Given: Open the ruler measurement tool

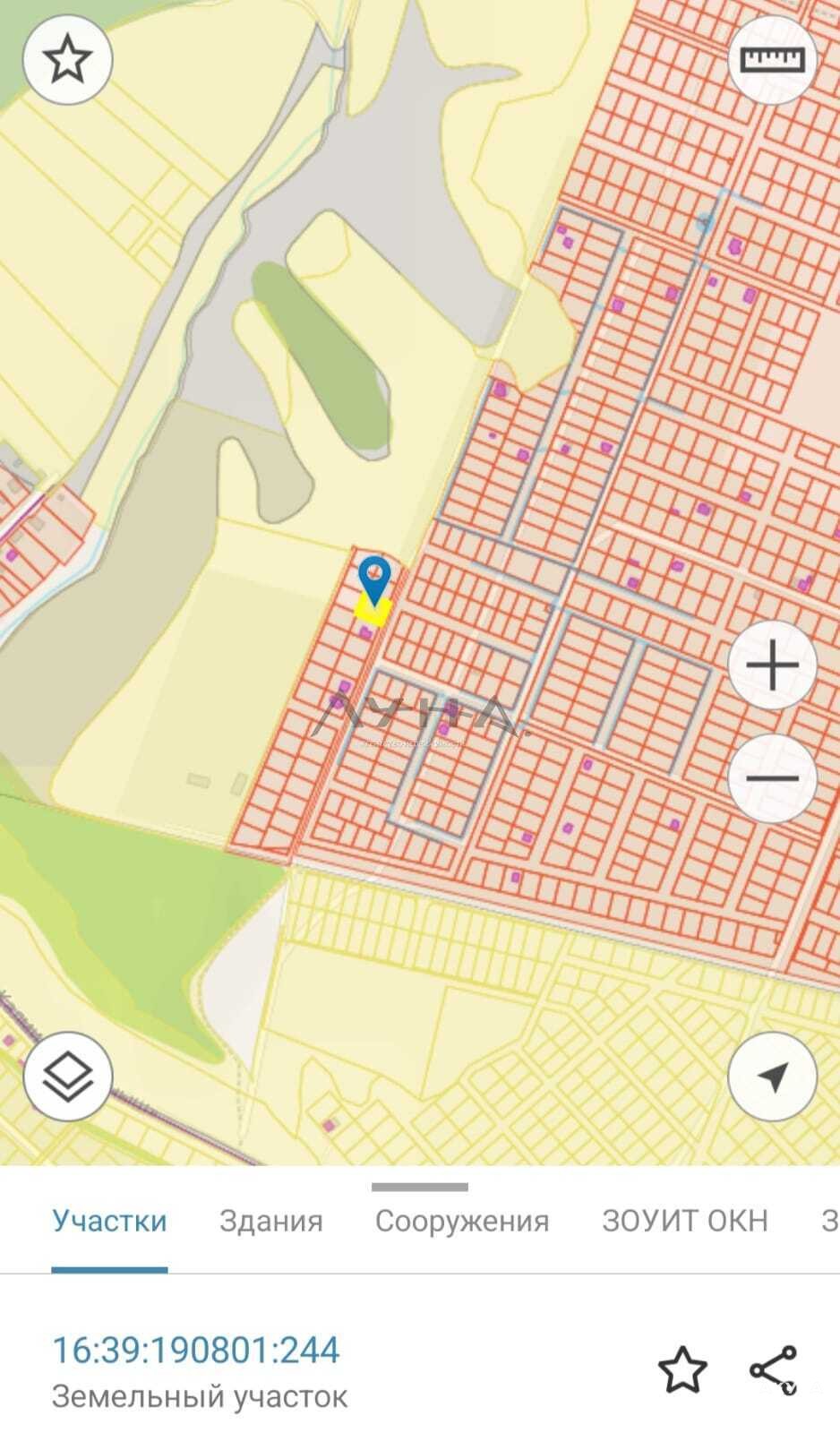Looking at the screenshot, I should [x=772, y=60].
